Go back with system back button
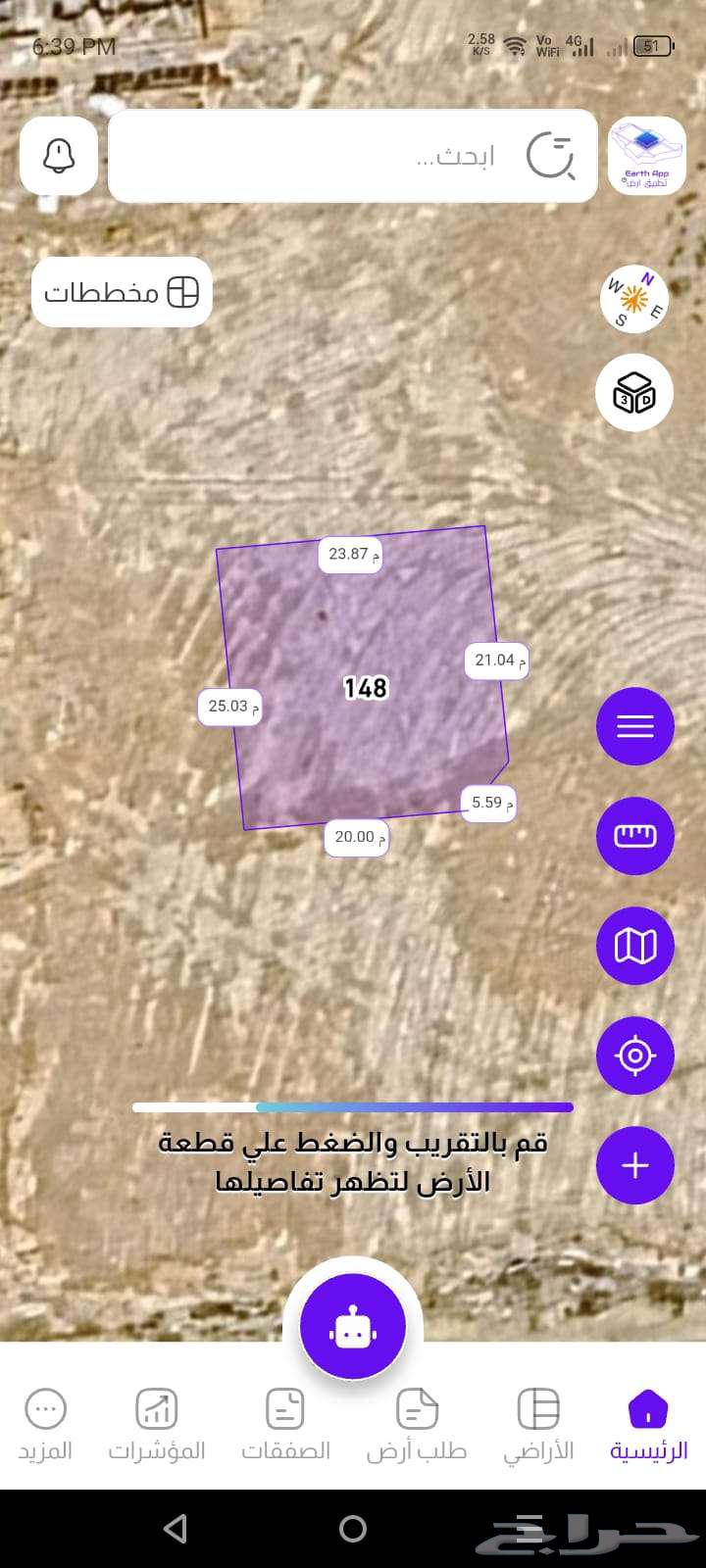Viewport: 706px width, 1568px height. pos(176,1529)
